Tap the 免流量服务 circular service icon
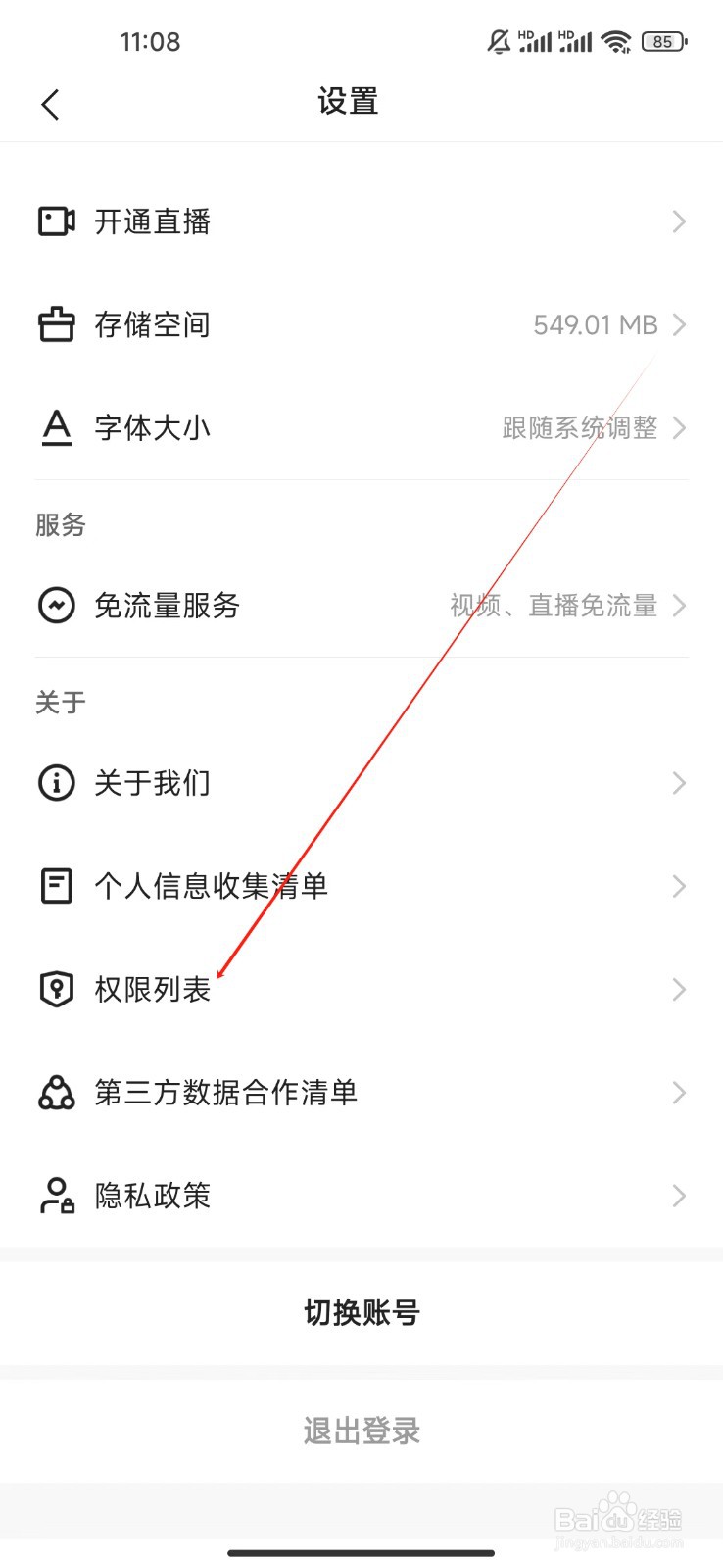The image size is (723, 1568). coord(56,606)
